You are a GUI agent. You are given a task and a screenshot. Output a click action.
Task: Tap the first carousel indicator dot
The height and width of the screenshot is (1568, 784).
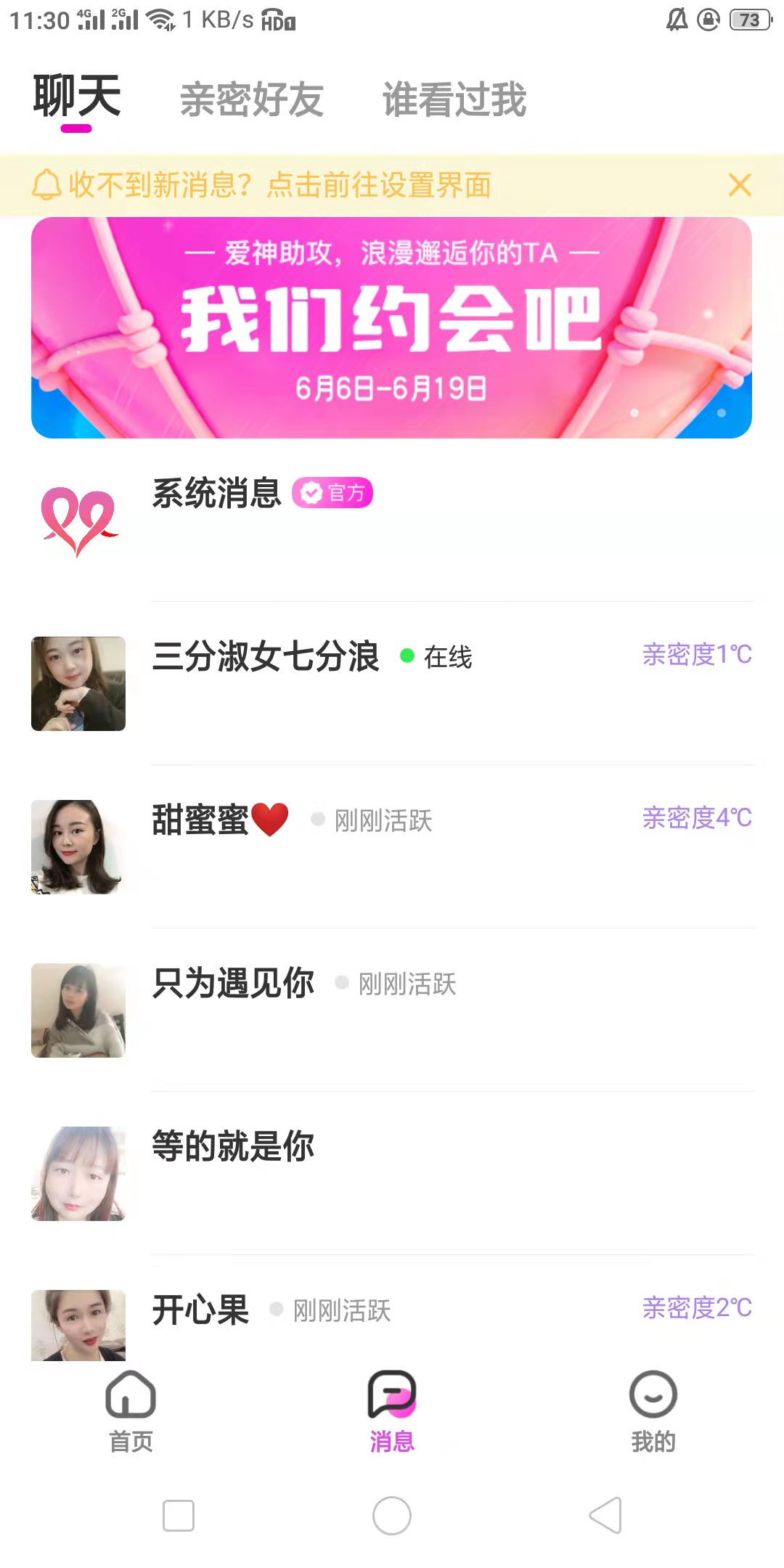click(x=634, y=412)
